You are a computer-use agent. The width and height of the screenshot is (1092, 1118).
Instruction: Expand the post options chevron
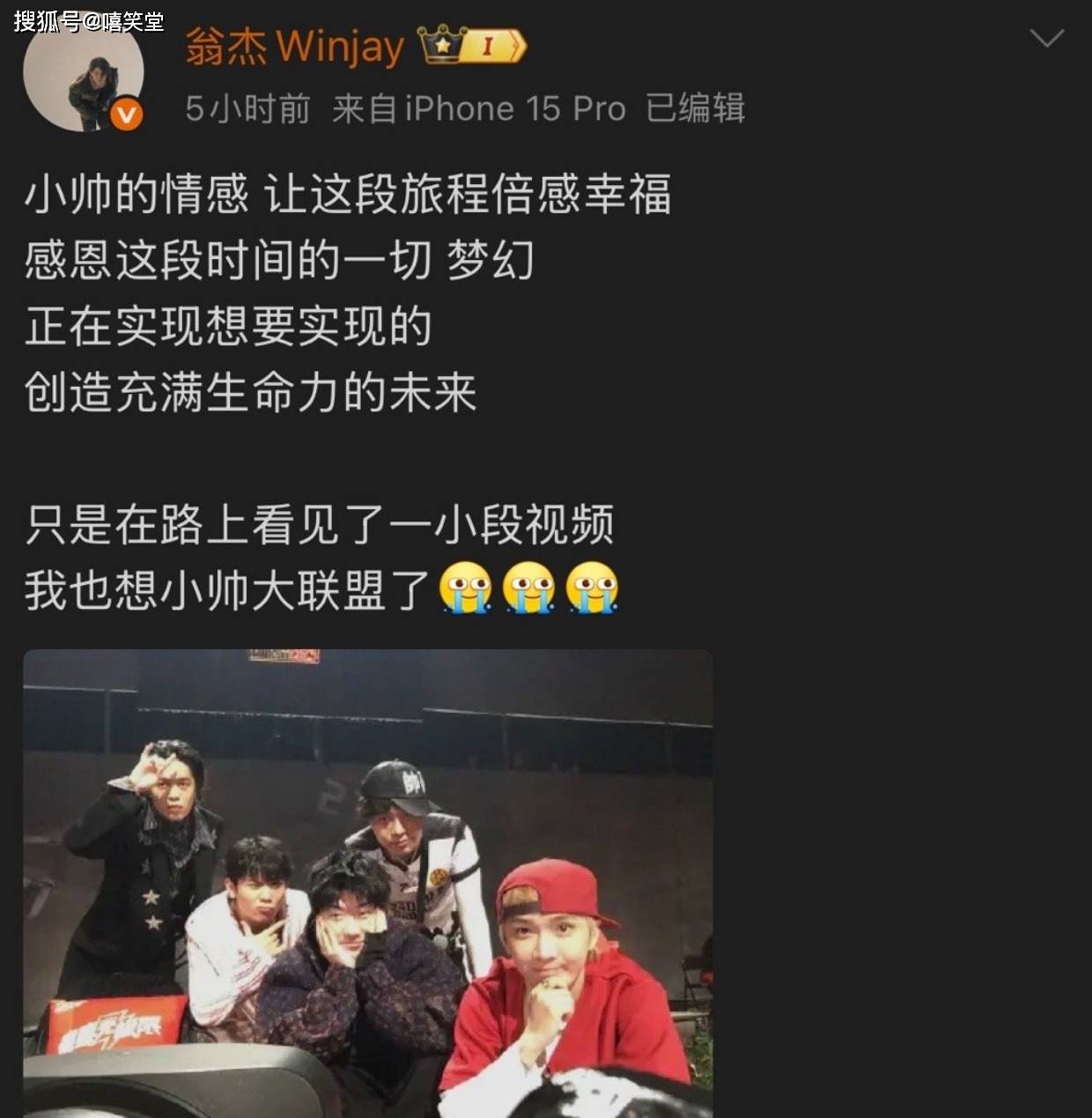tap(1046, 38)
